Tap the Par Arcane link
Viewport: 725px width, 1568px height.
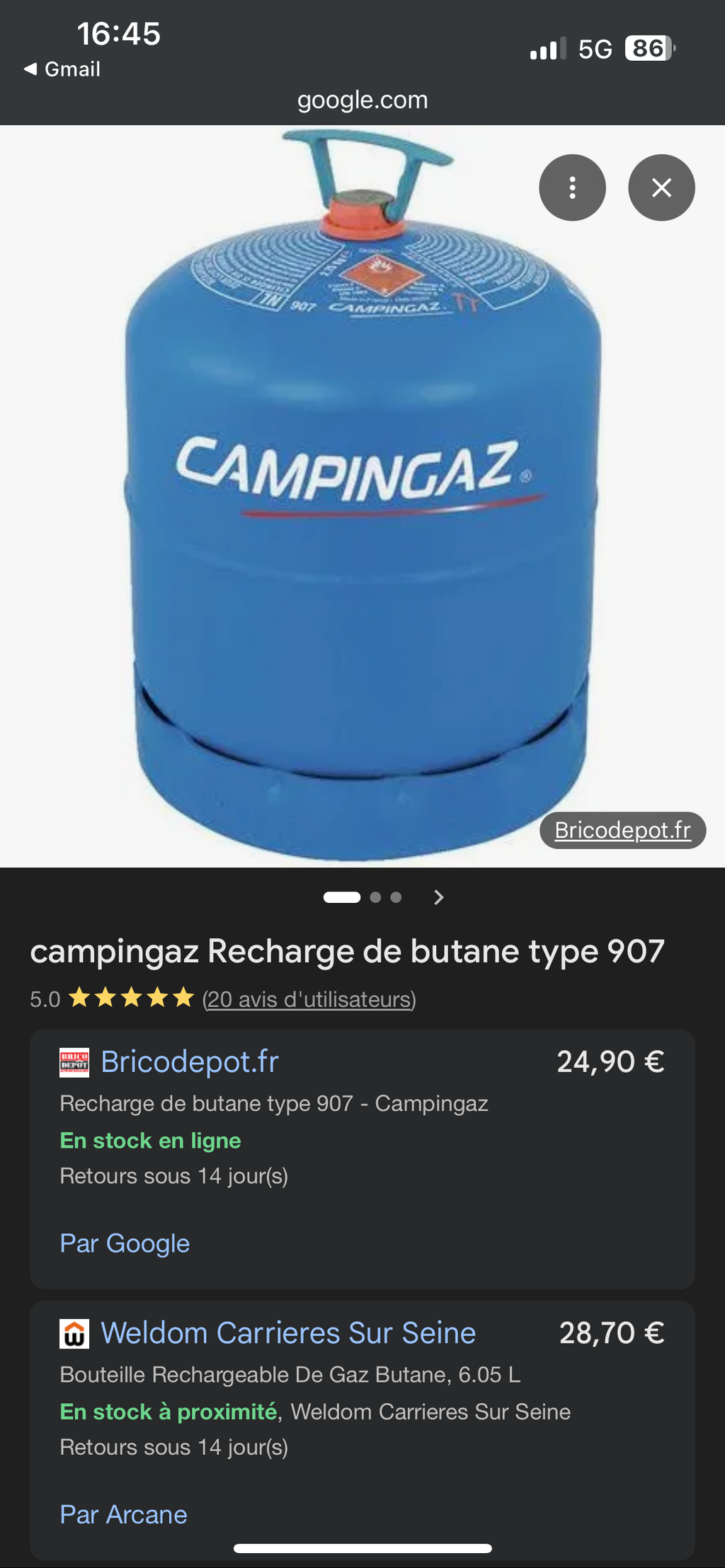point(123,1514)
